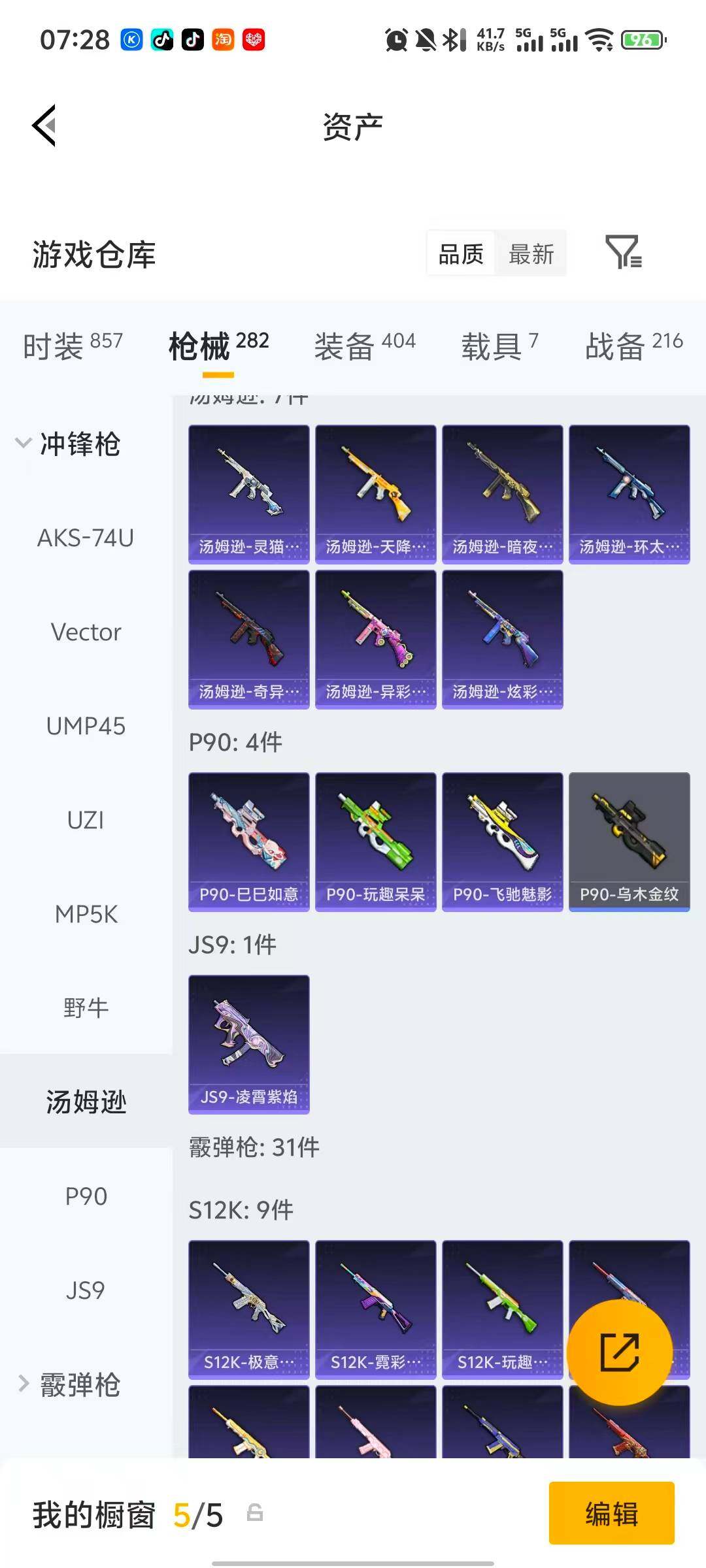Image resolution: width=706 pixels, height=1568 pixels.
Task: Select AKS-74U in the sidebar
Action: pyautogui.click(x=86, y=538)
